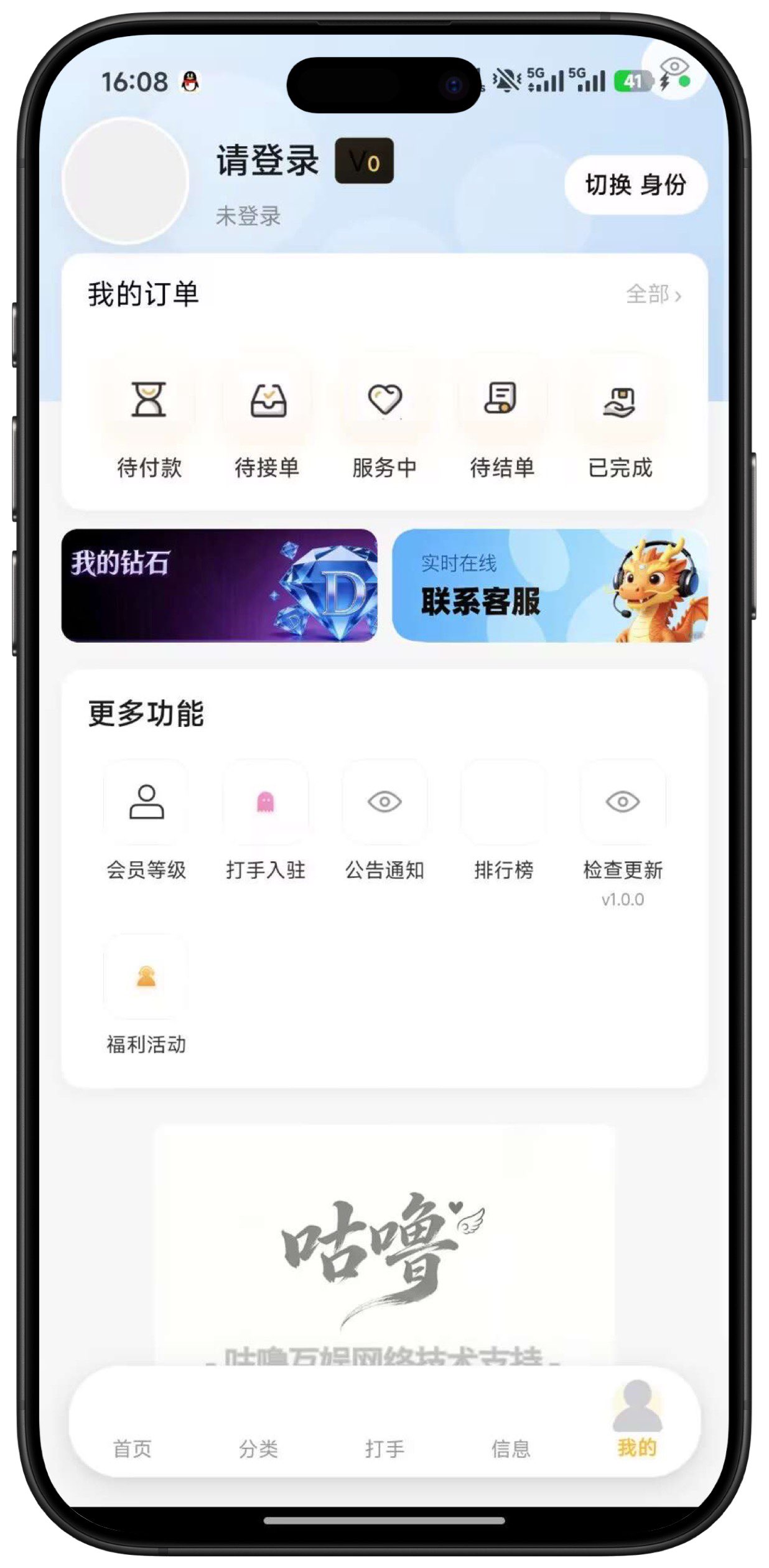Go to the 打手 tab
Image resolution: width=769 pixels, height=1568 pixels.
click(x=384, y=1447)
